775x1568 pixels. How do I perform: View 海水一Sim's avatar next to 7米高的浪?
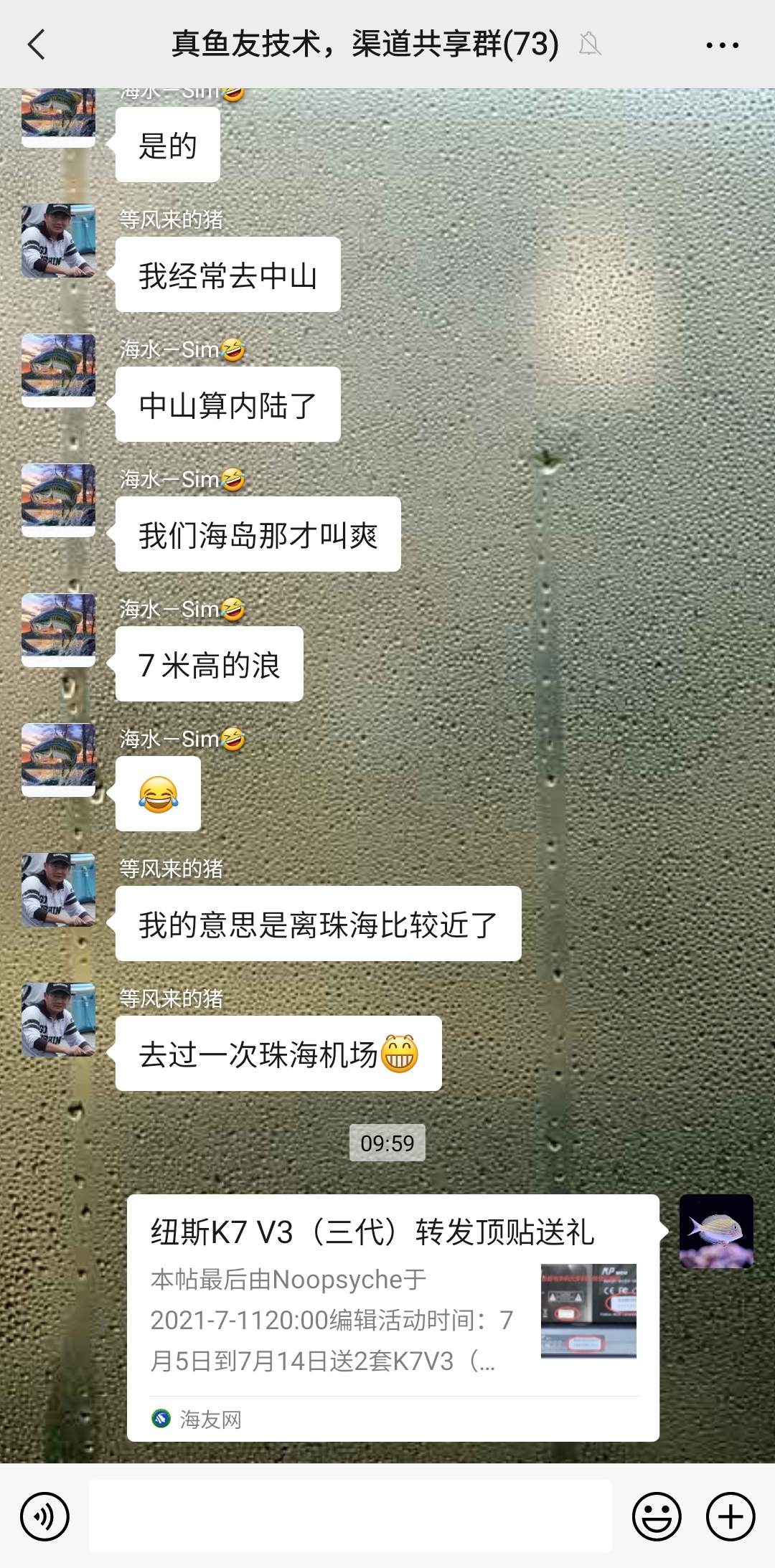pyautogui.click(x=58, y=630)
